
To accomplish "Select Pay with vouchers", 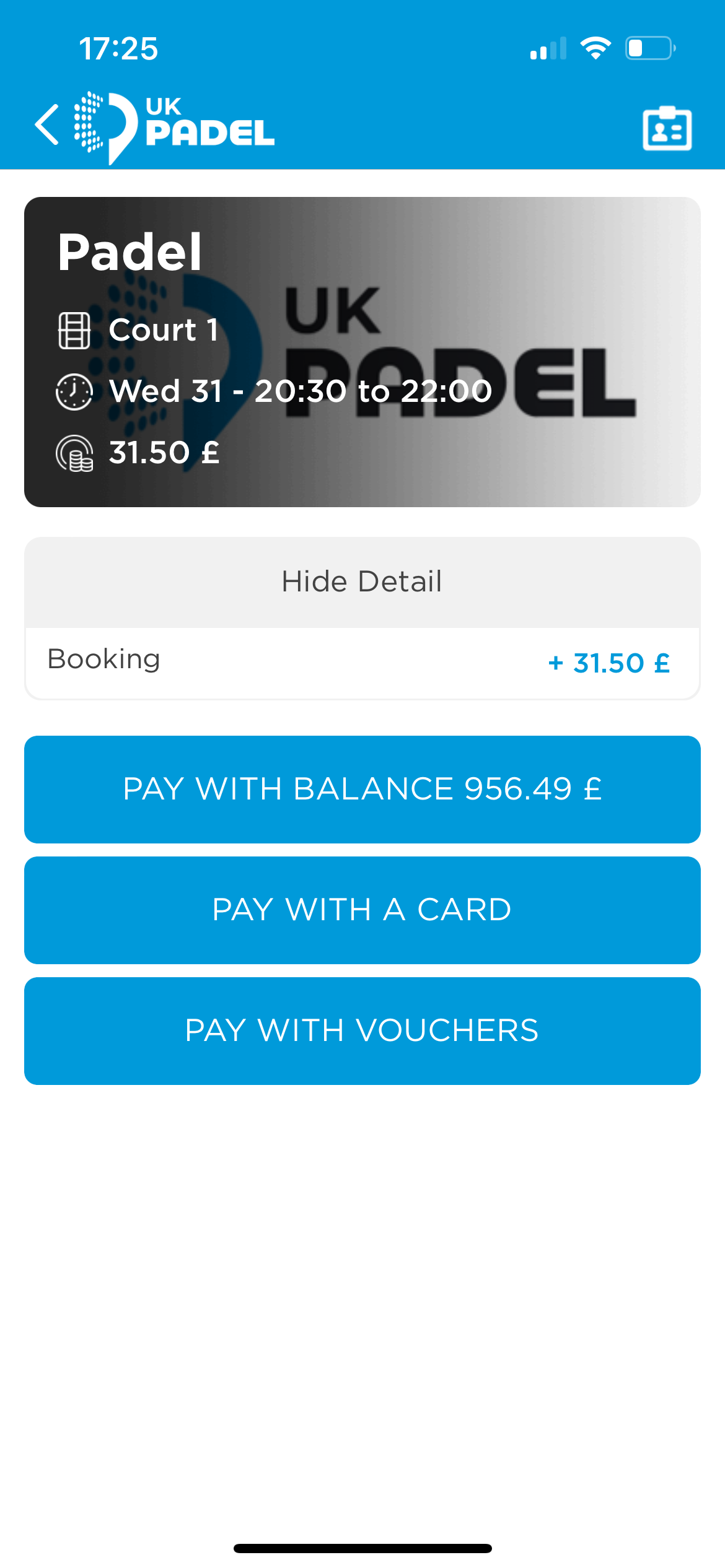I will click(x=362, y=1030).
